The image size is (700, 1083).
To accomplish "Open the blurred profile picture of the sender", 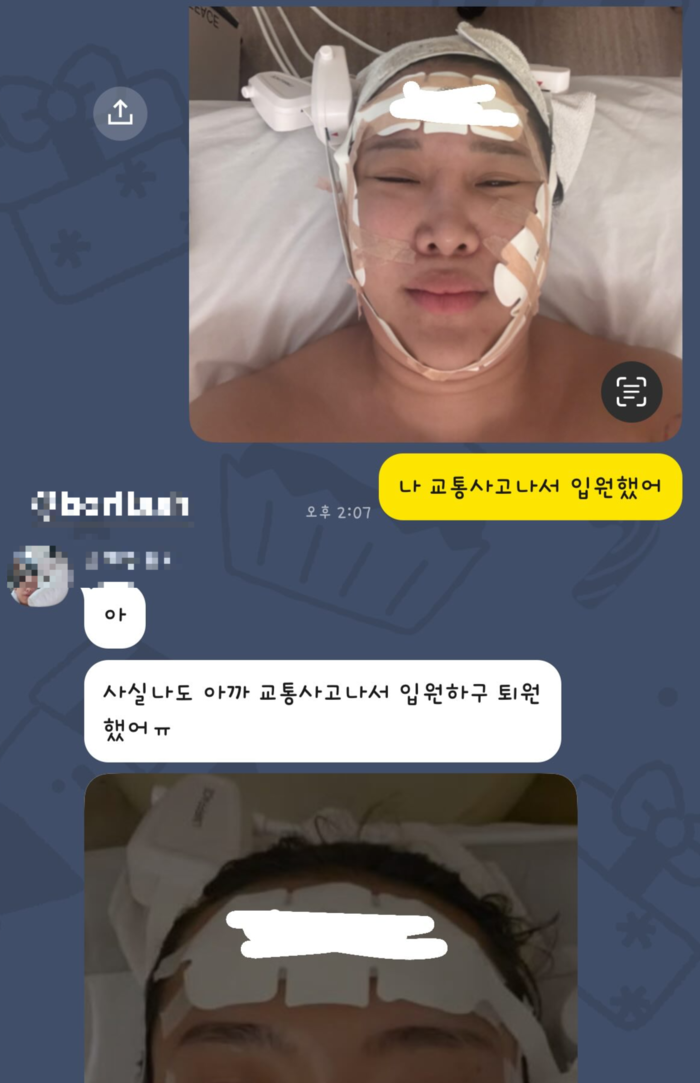I will 40,576.
